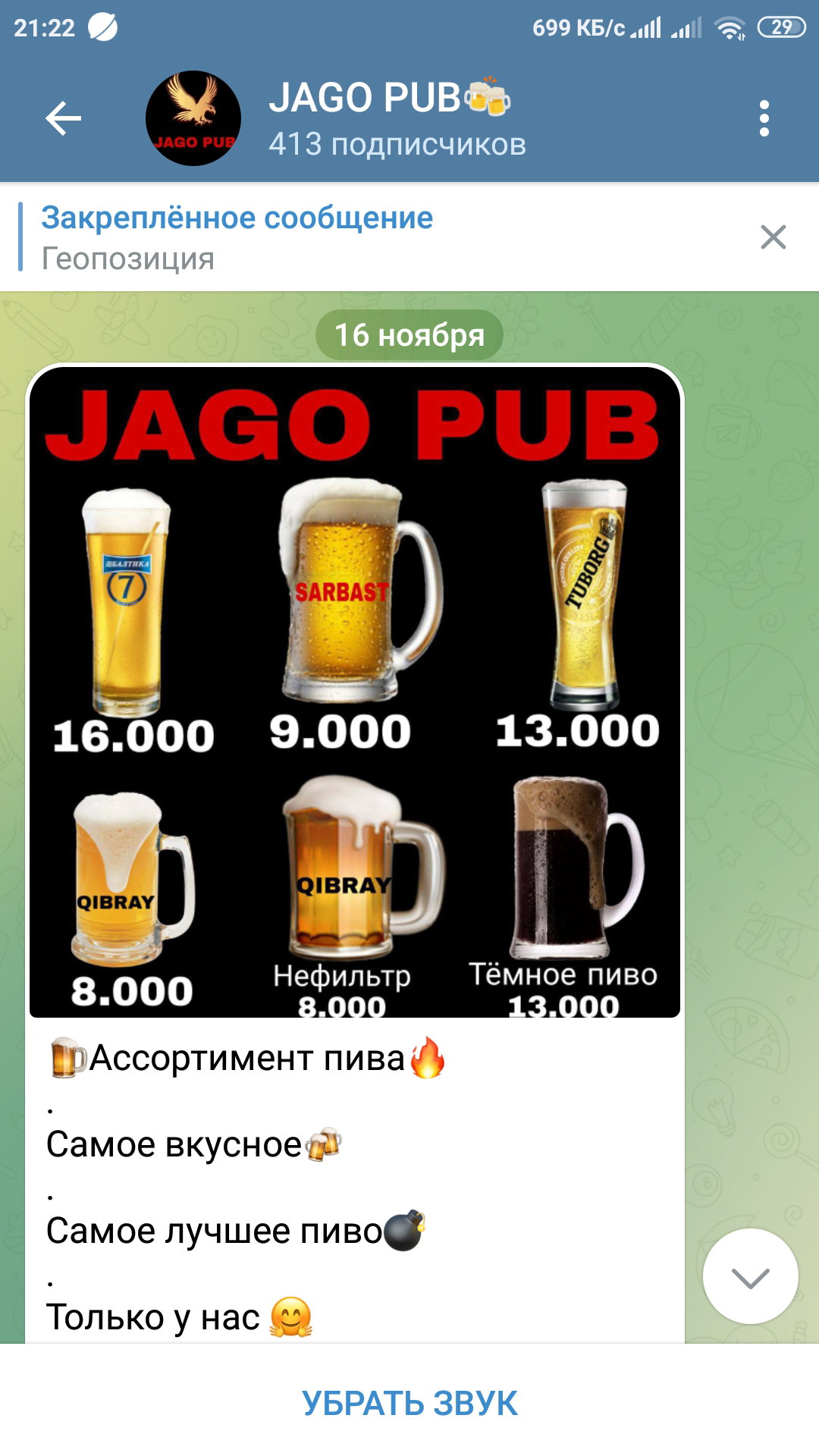
Task: Tap УБРАТЬ ЗВУК to mute channel
Action: point(409,1403)
